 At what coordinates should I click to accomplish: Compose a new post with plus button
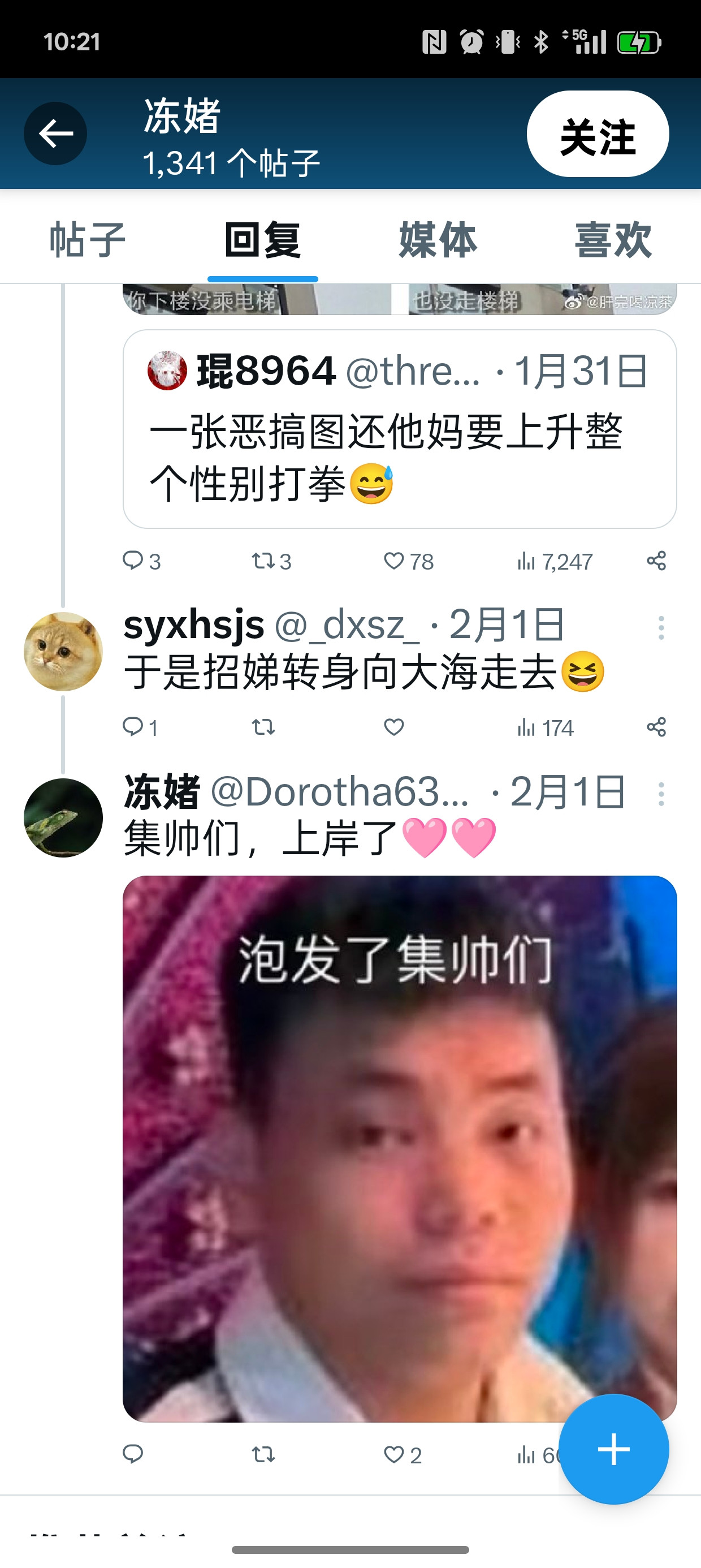[613, 1449]
